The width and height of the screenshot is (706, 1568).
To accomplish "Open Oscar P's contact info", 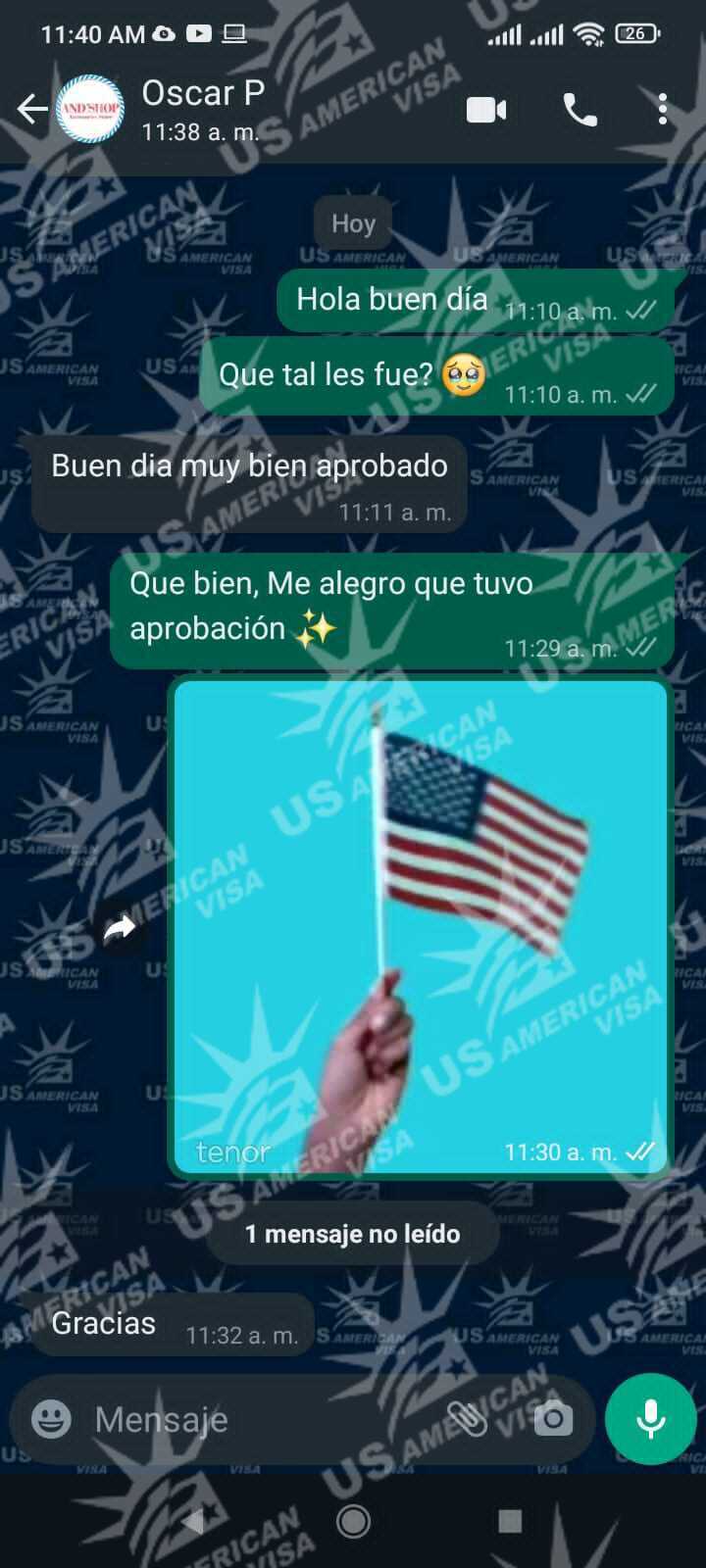I will tap(203, 108).
